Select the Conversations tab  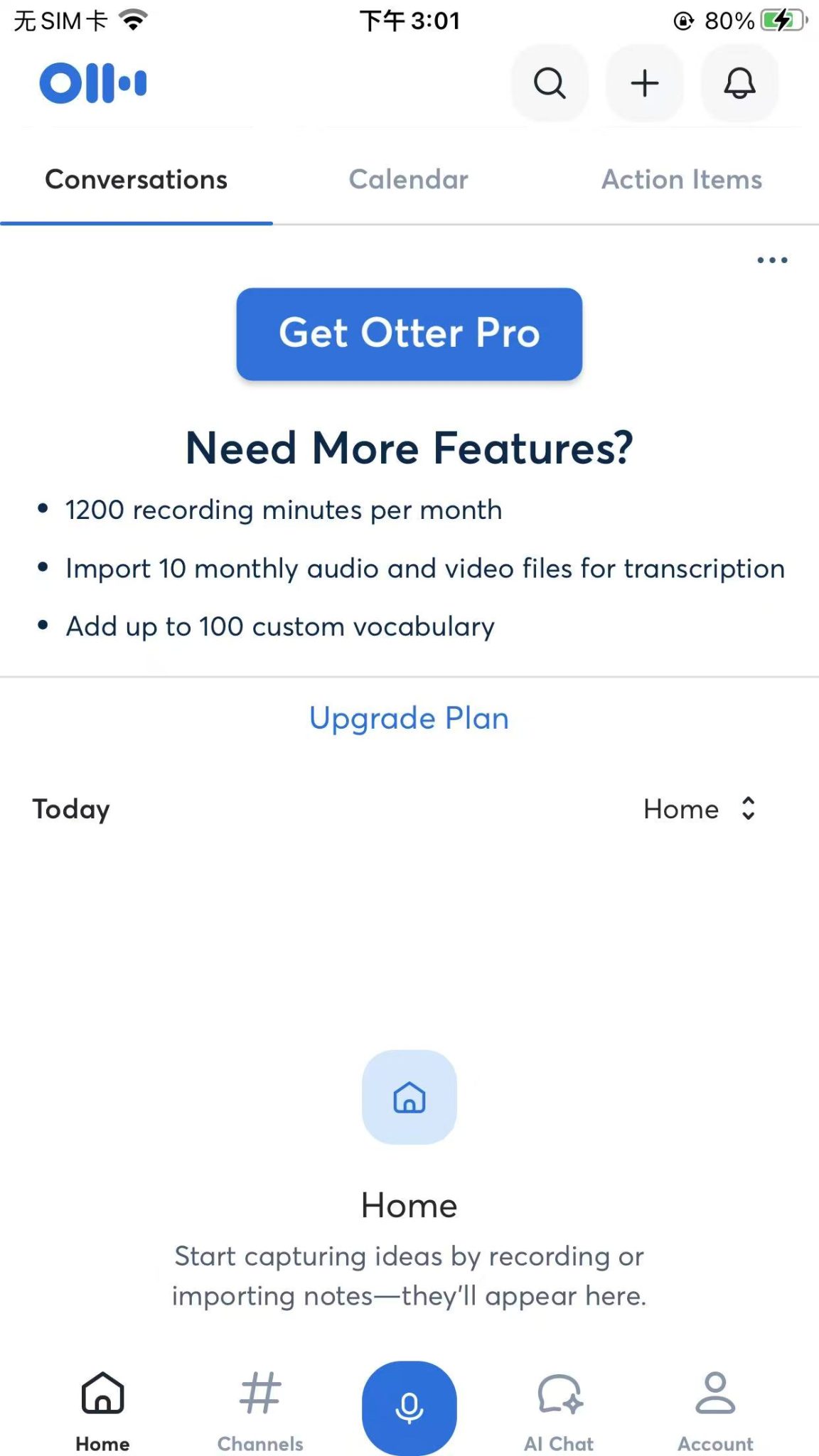[136, 180]
